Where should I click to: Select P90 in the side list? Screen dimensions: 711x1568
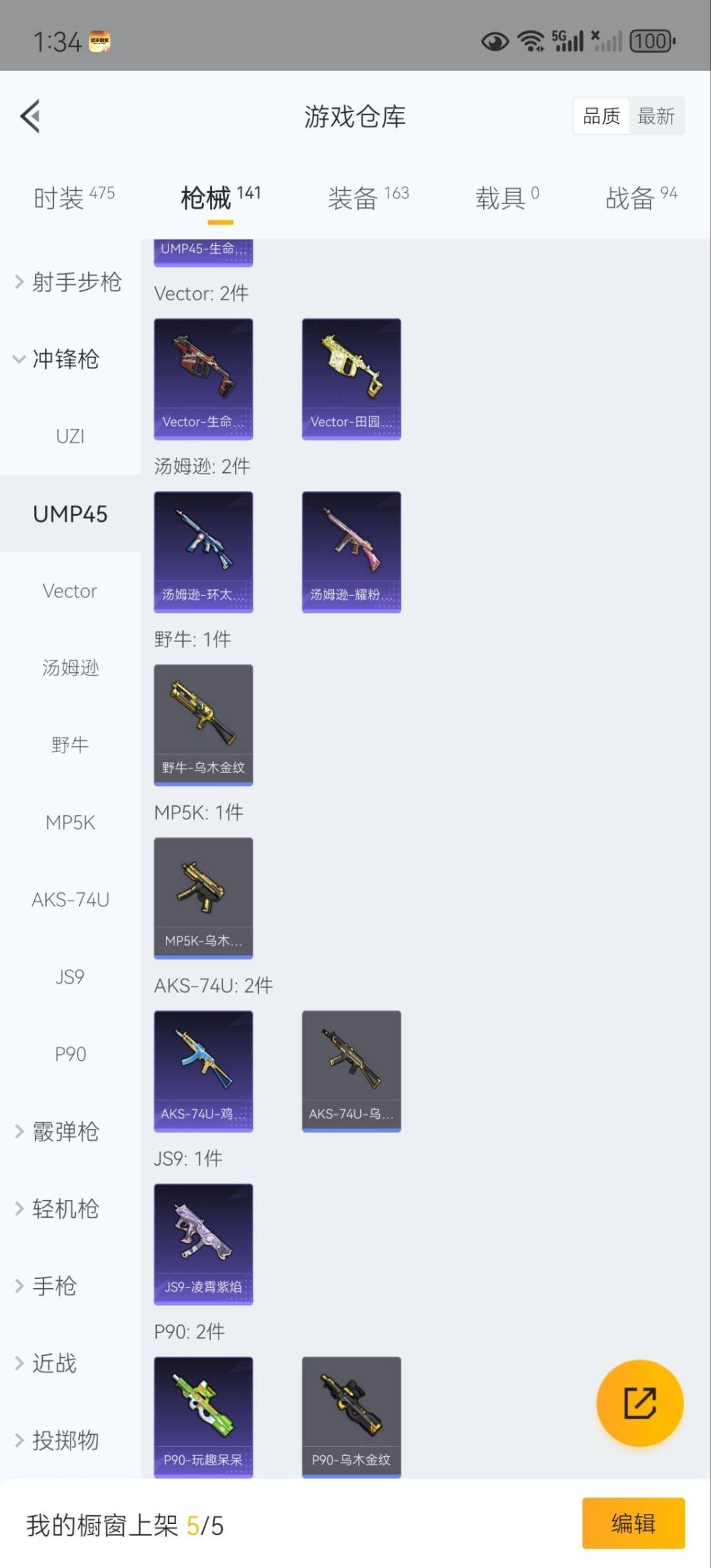pyautogui.click(x=70, y=1054)
